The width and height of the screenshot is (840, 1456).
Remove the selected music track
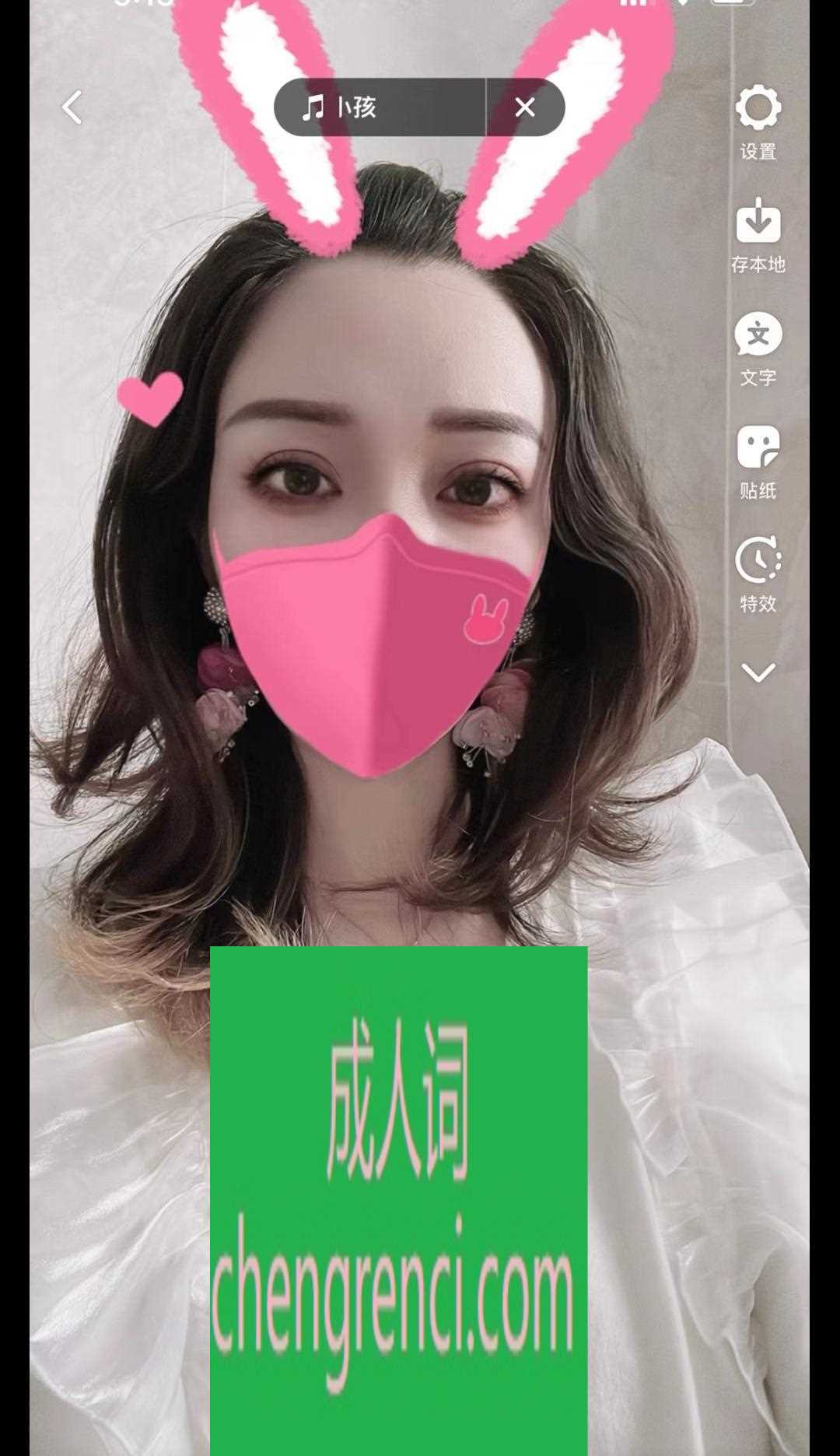click(525, 107)
